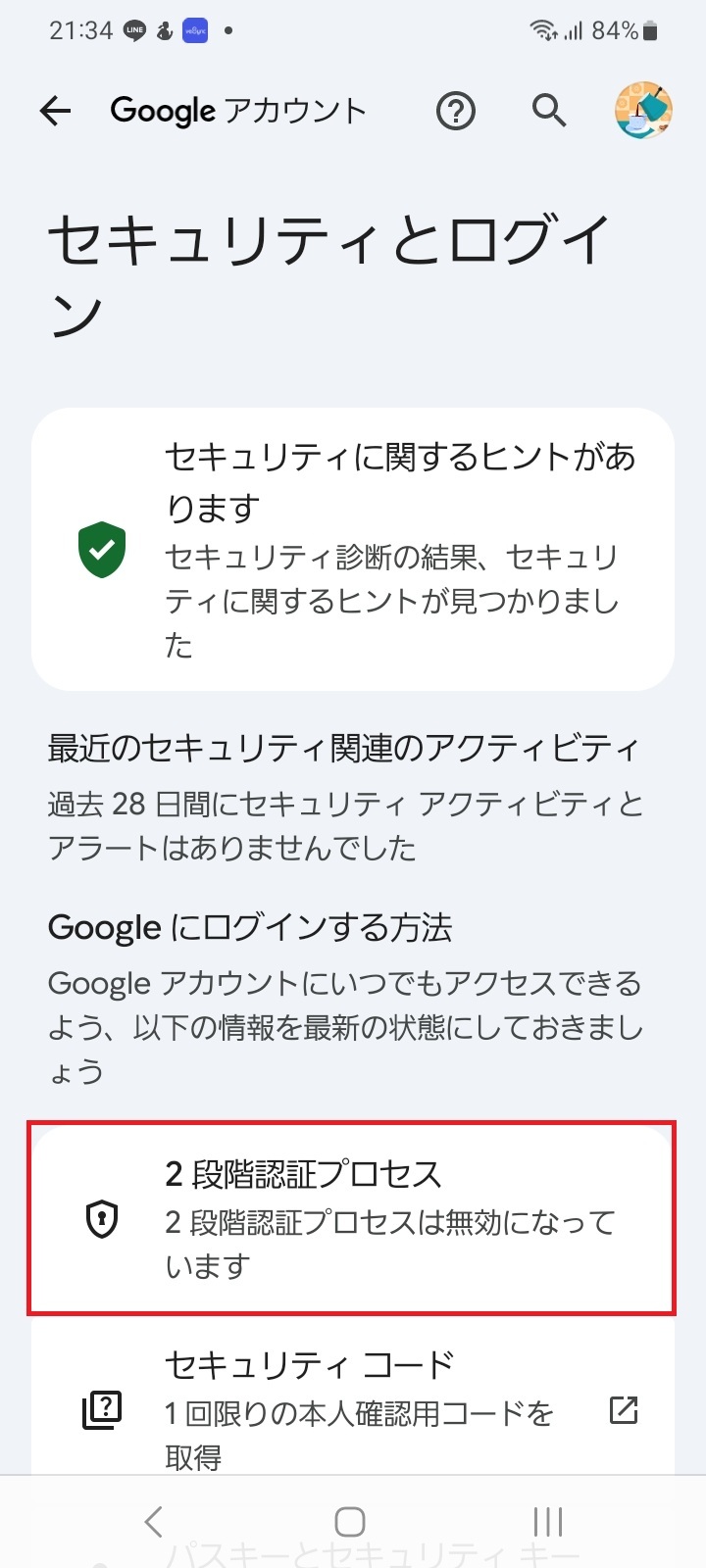Viewport: 706px width, 1568px height.
Task: Open the account profile avatar
Action: (x=643, y=111)
